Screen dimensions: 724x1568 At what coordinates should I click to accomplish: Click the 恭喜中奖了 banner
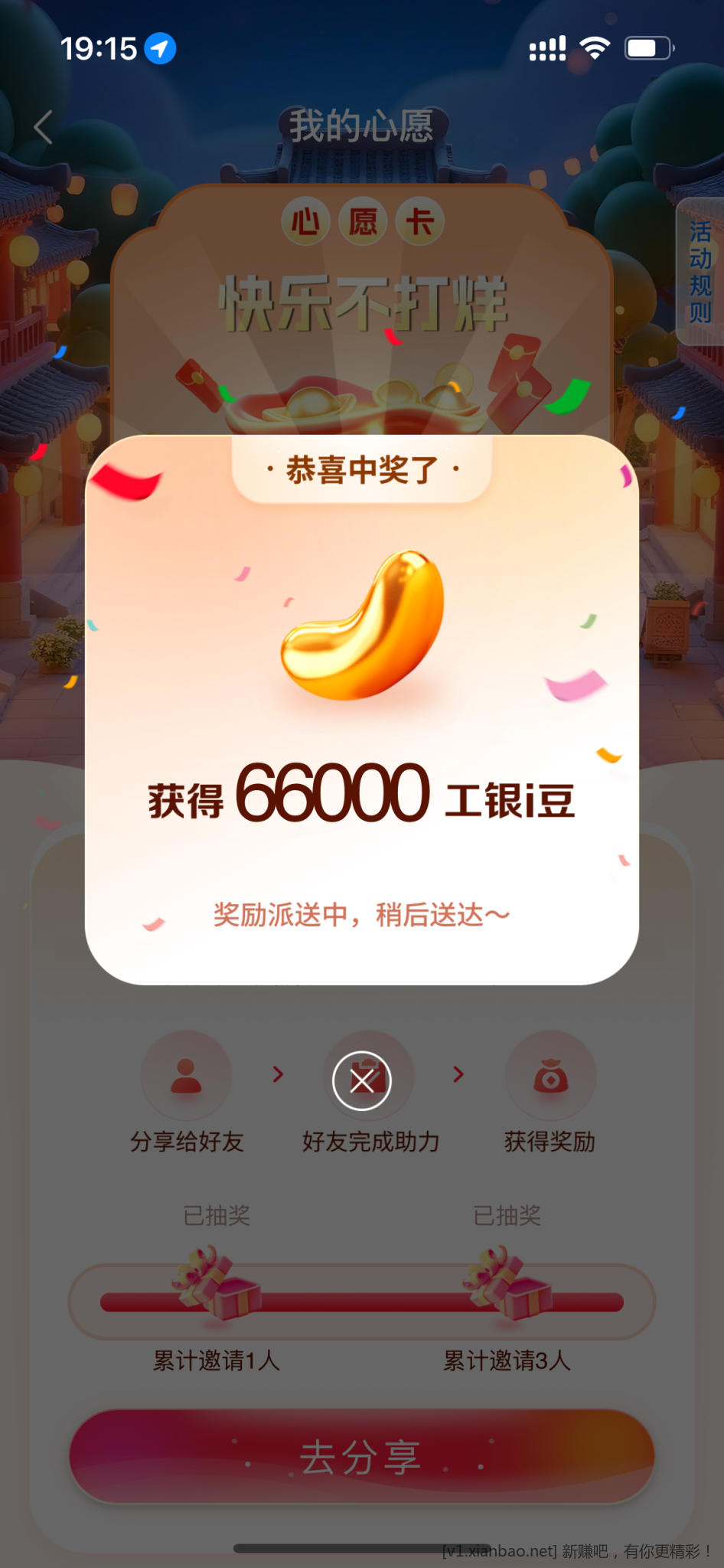[x=361, y=469]
